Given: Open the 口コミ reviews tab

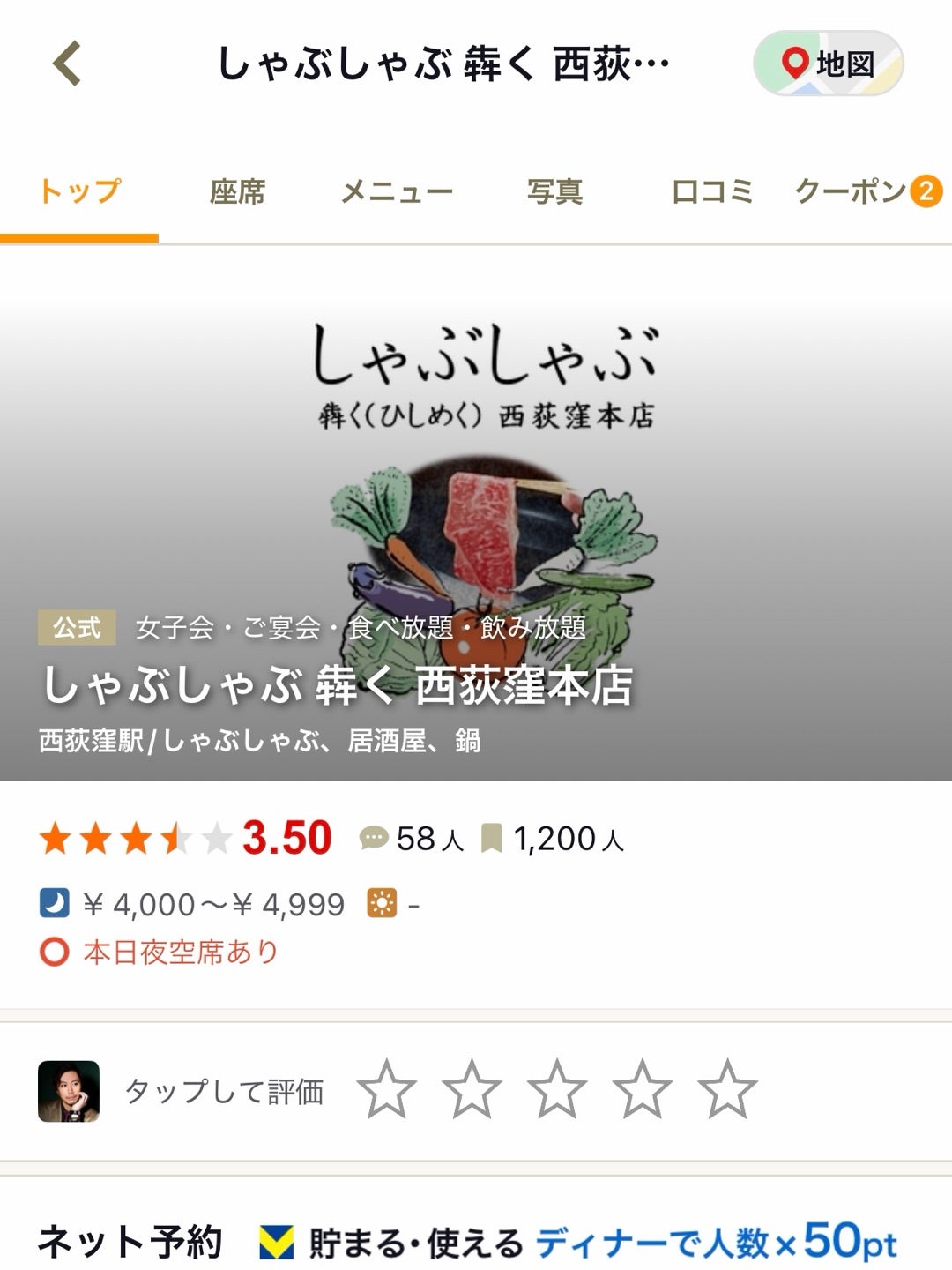Looking at the screenshot, I should point(712,191).
